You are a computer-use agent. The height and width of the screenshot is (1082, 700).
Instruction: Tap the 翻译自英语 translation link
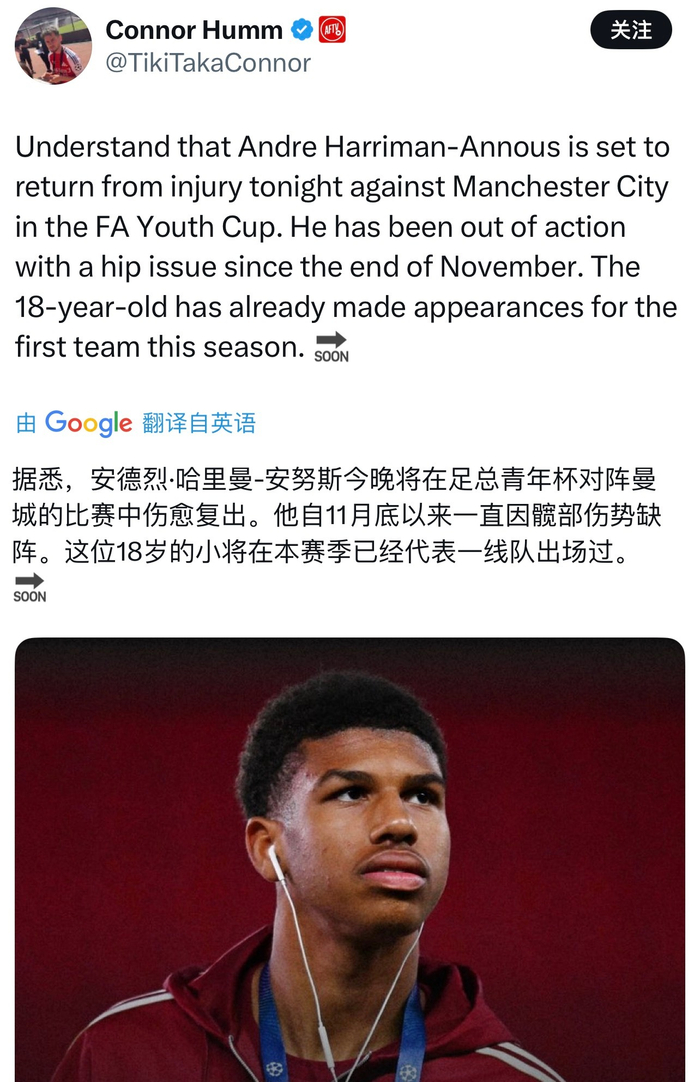tap(199, 423)
